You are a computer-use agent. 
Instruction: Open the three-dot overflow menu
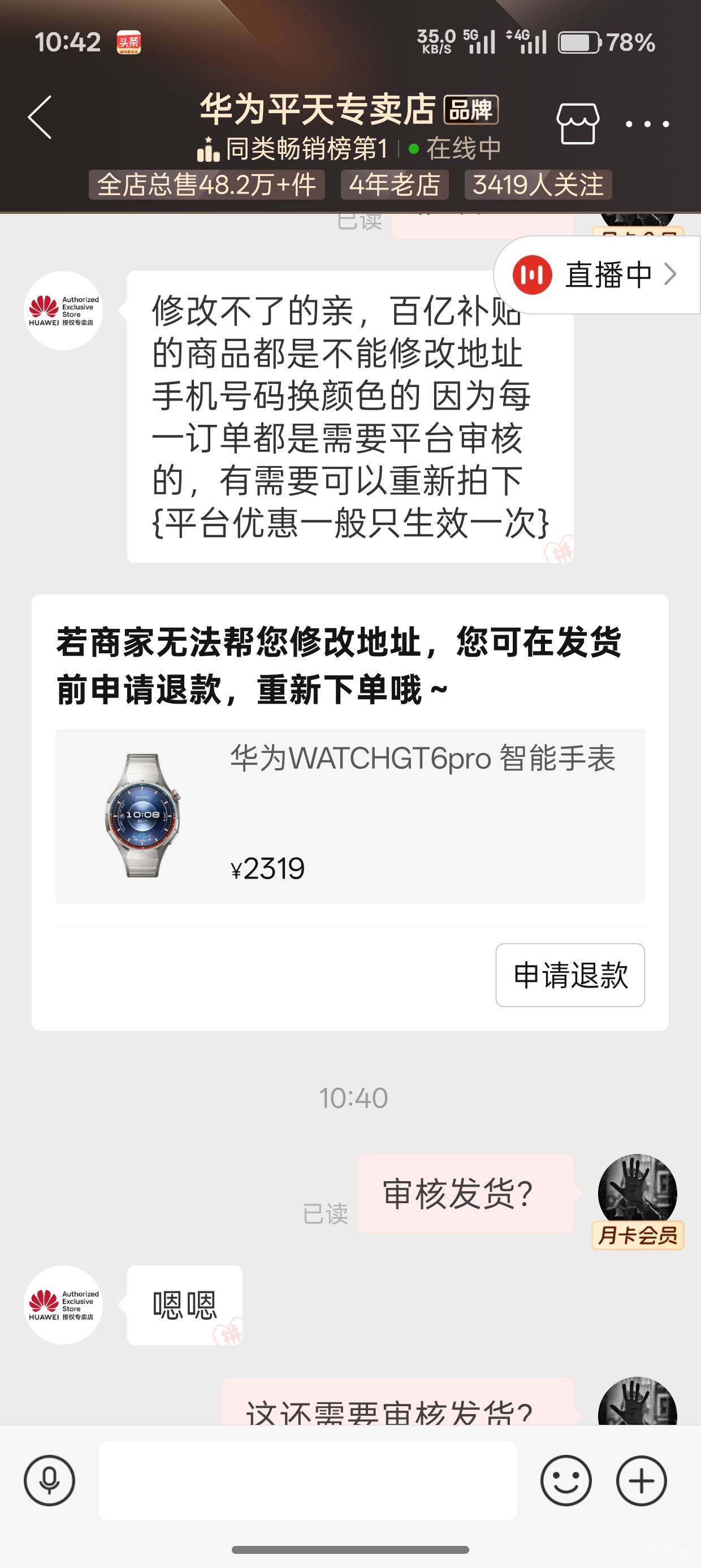(647, 123)
